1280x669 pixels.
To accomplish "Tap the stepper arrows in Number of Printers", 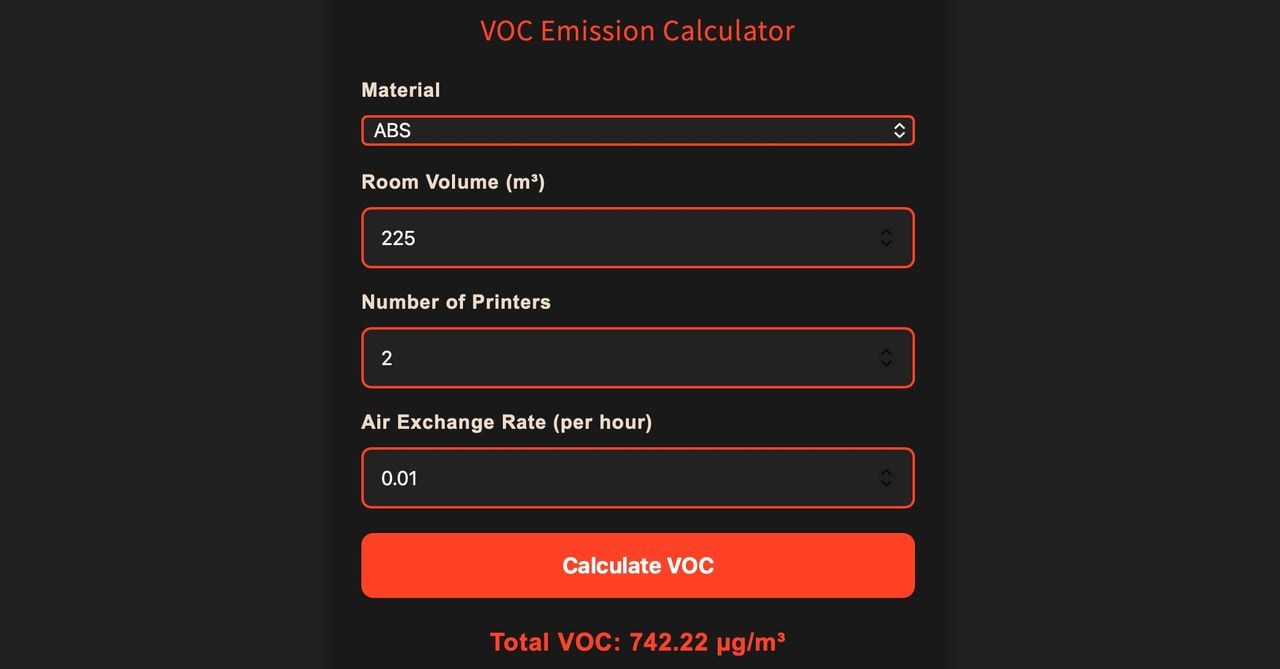I will pos(886,358).
